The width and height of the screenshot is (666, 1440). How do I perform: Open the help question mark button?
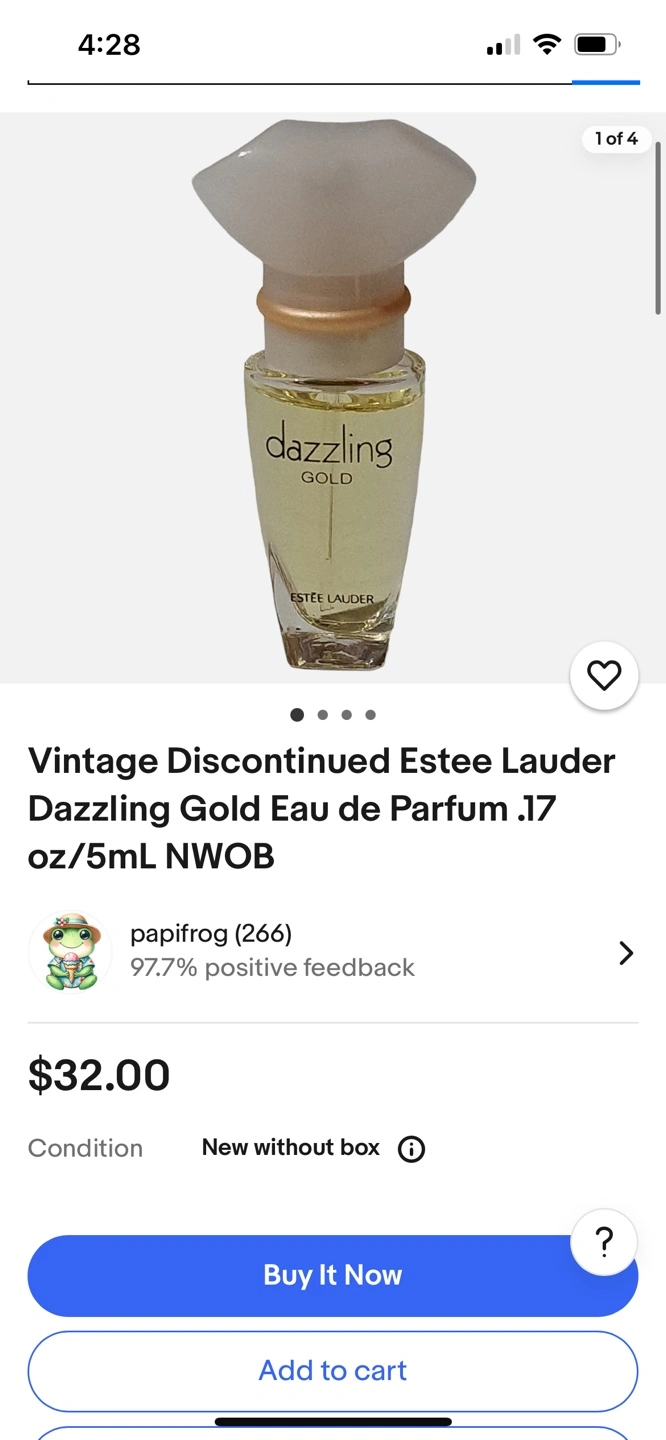pyautogui.click(x=604, y=1242)
